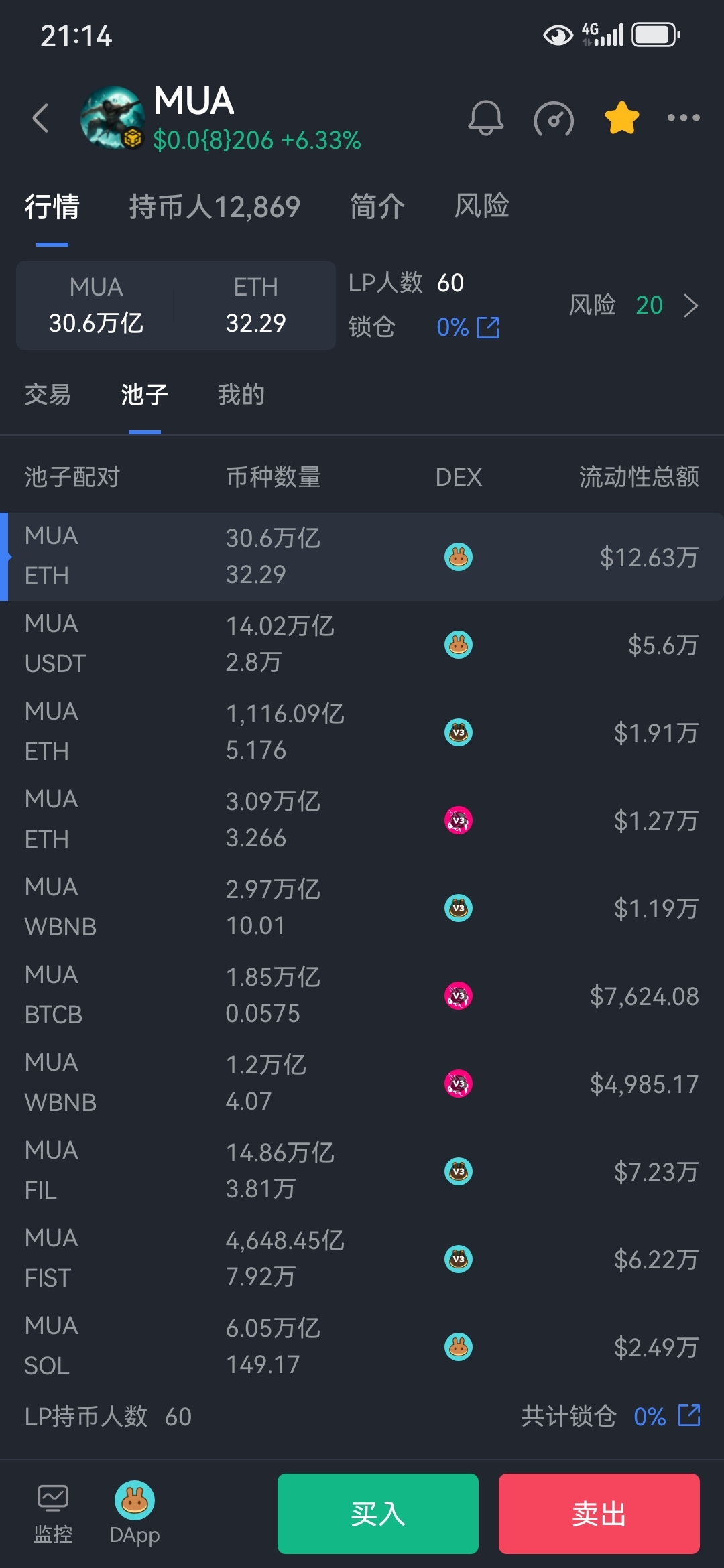Tap the red 卖出 sell button

pyautogui.click(x=599, y=1514)
